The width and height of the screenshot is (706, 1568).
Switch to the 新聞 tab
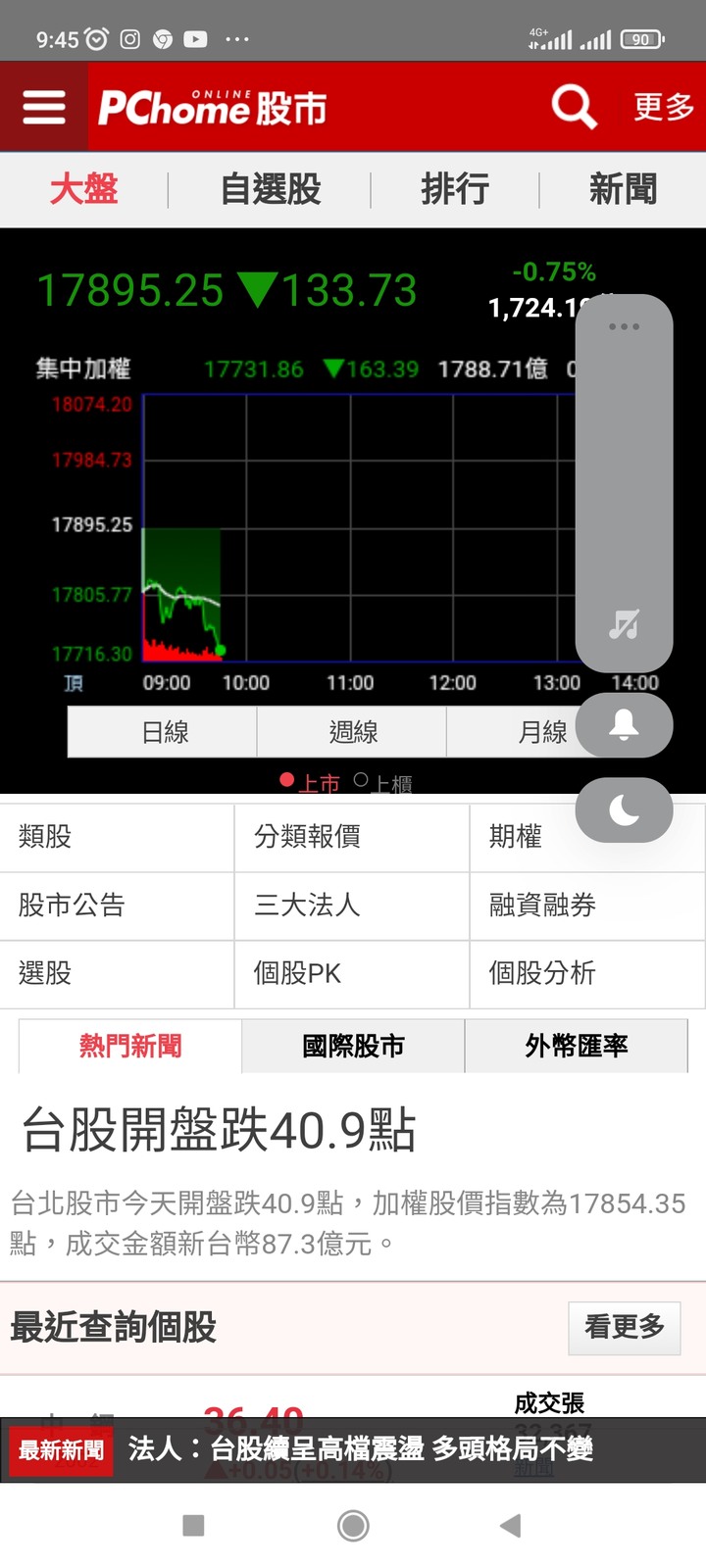coord(623,189)
